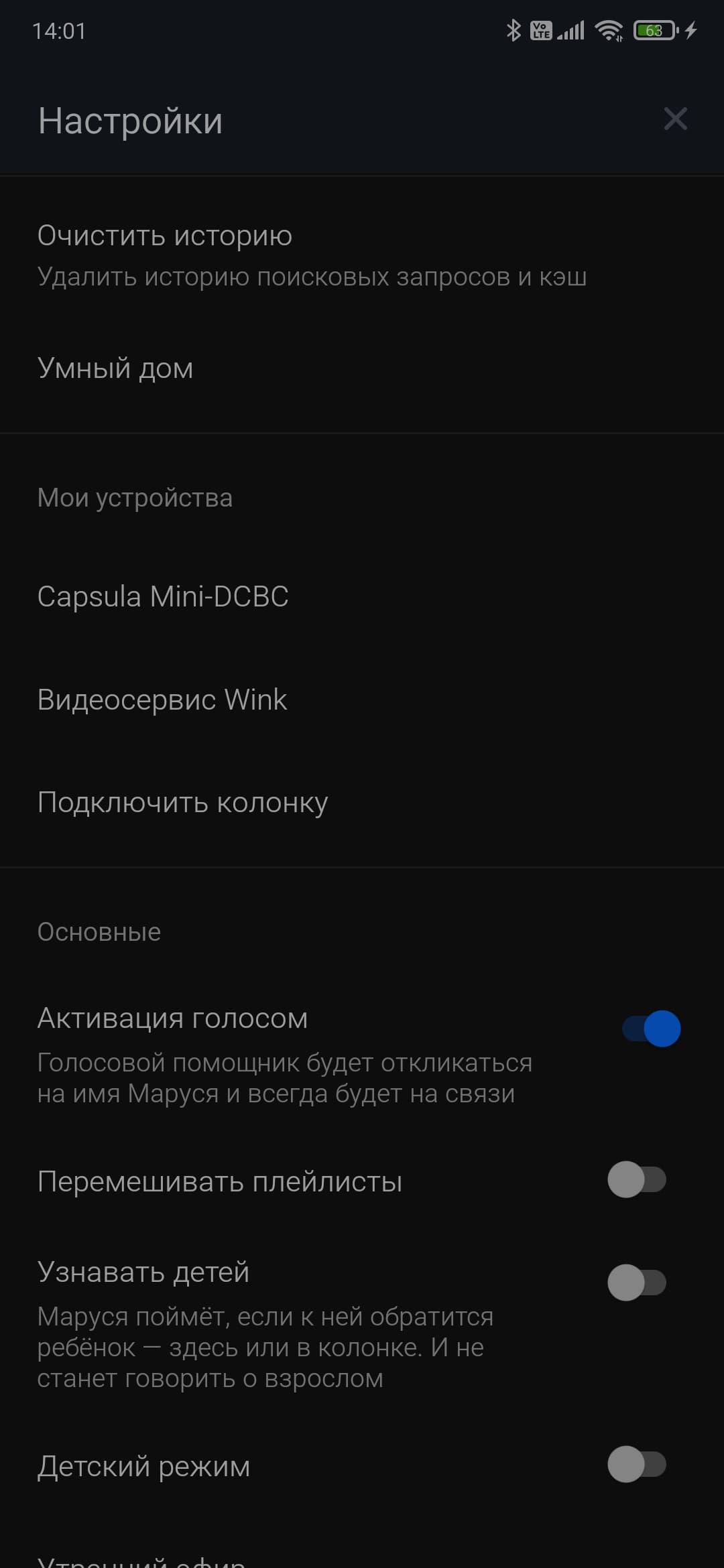Enable Перемешивать плейлисты switch
The image size is (724, 1568).
pos(637,1180)
